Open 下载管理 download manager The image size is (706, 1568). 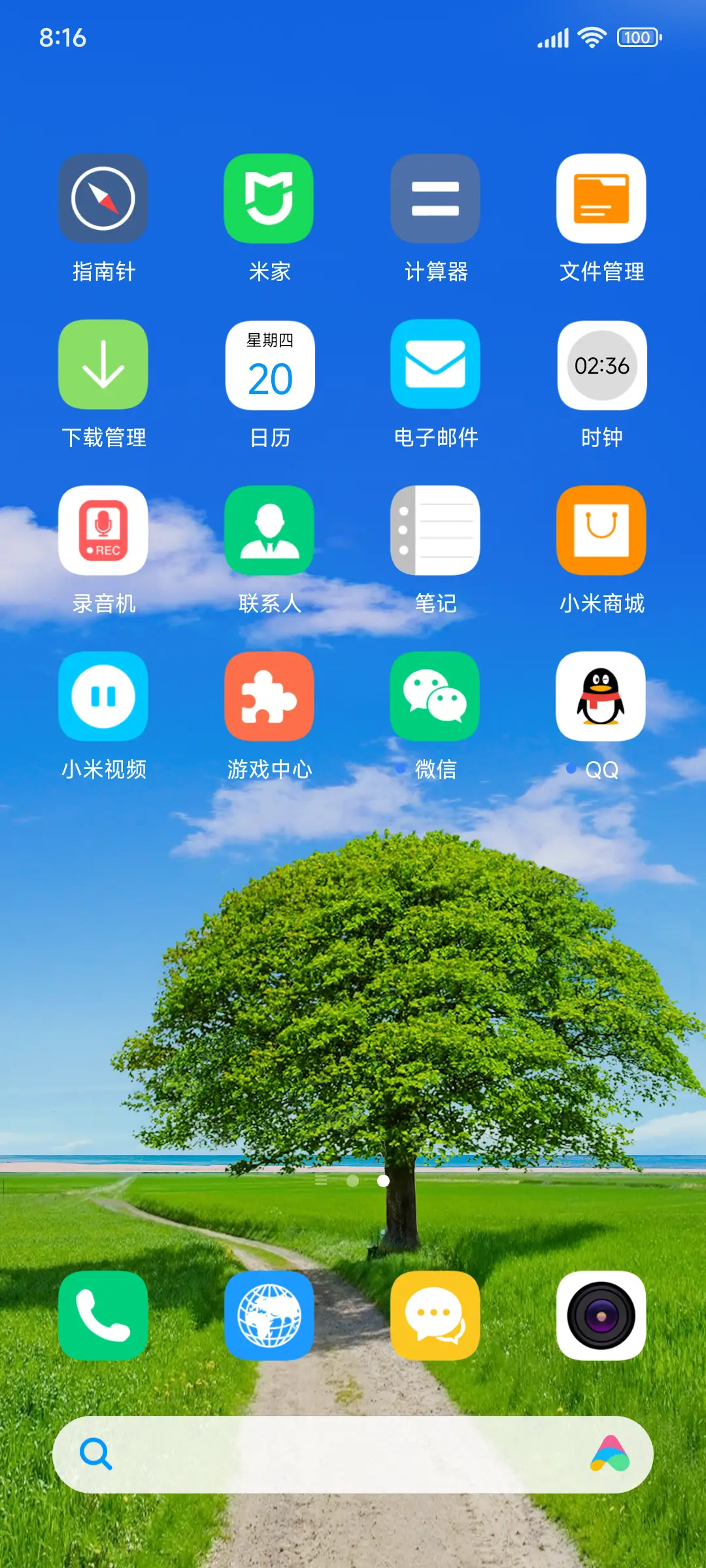click(x=103, y=365)
